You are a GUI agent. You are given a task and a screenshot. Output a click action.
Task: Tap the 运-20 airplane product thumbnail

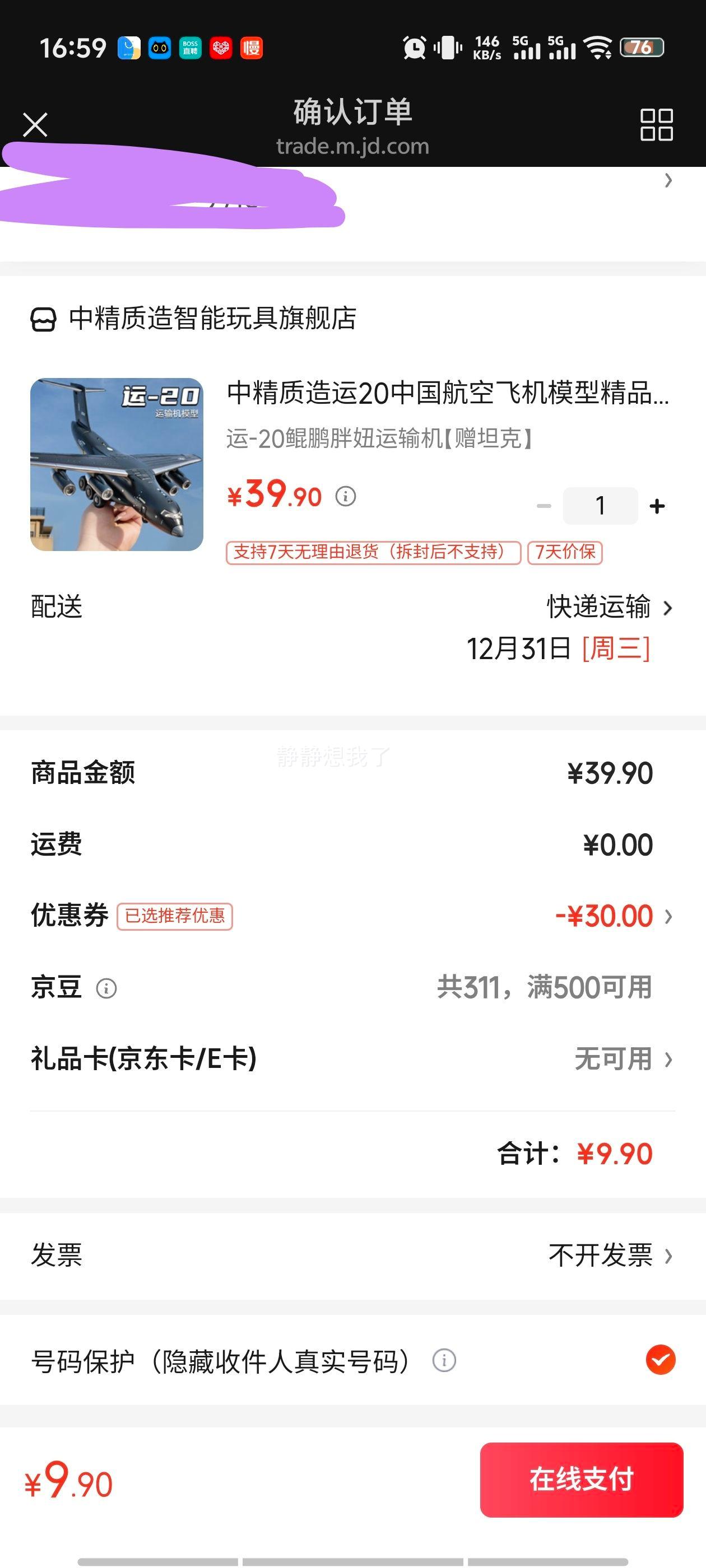118,466
